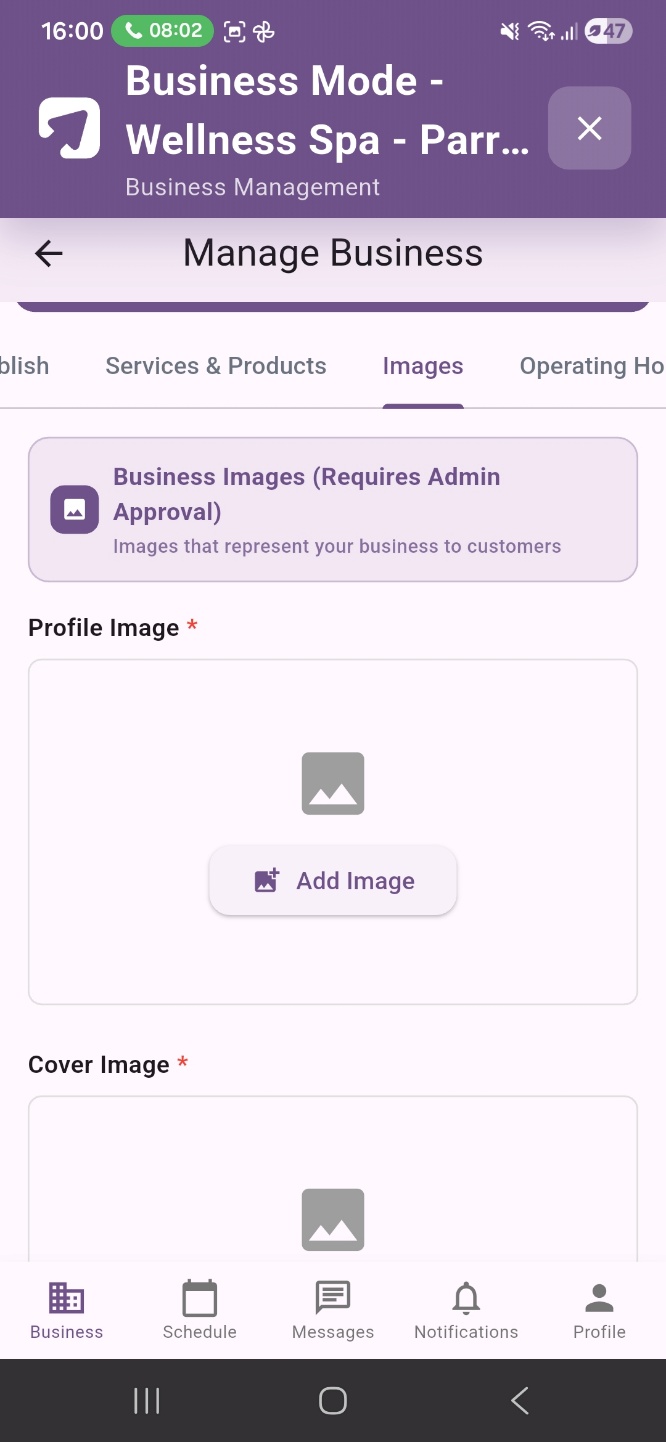
Task: Switch to the Schedule section
Action: click(x=200, y=1310)
